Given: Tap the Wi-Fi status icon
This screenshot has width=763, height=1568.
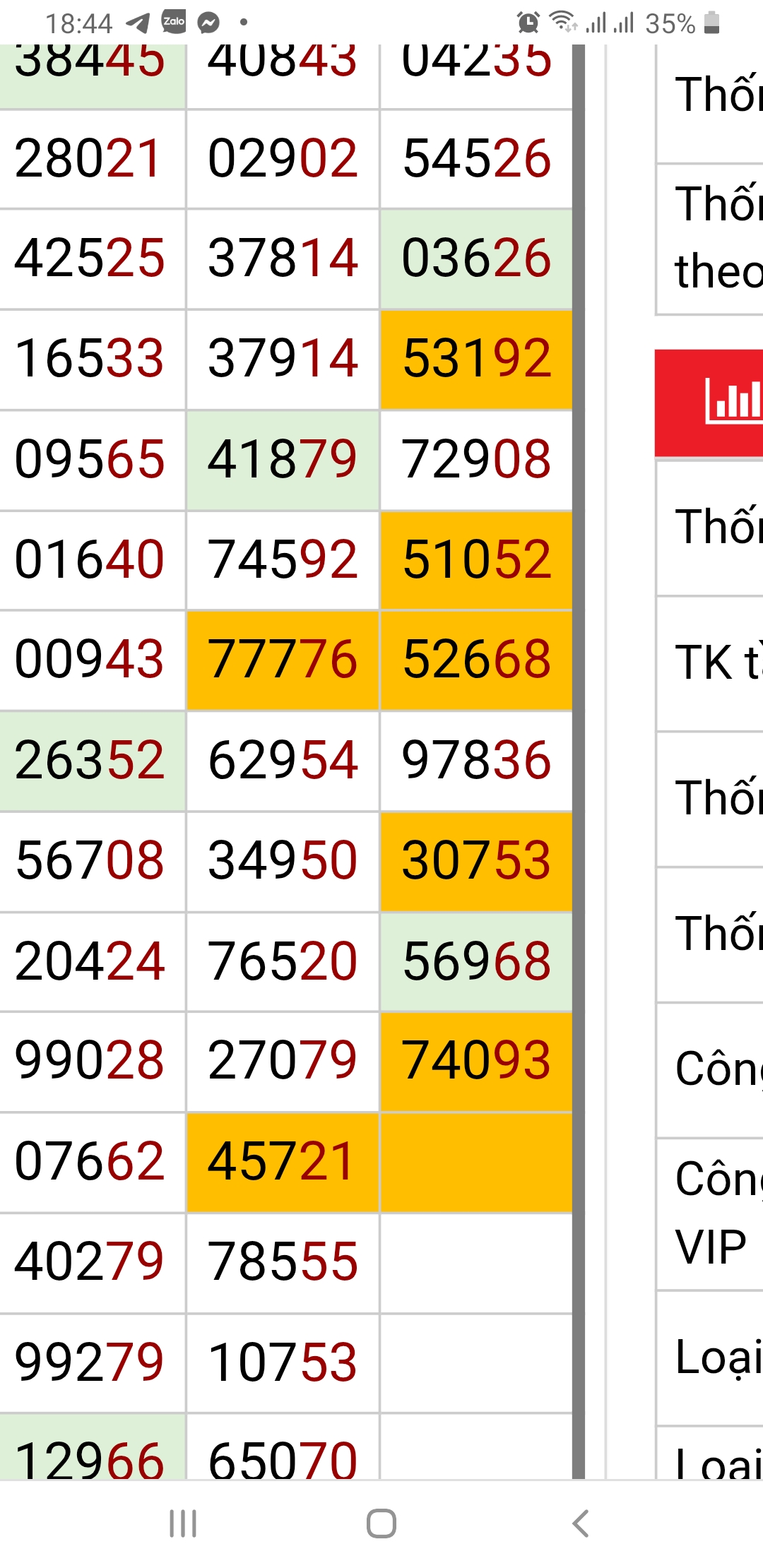Looking at the screenshot, I should (x=562, y=21).
